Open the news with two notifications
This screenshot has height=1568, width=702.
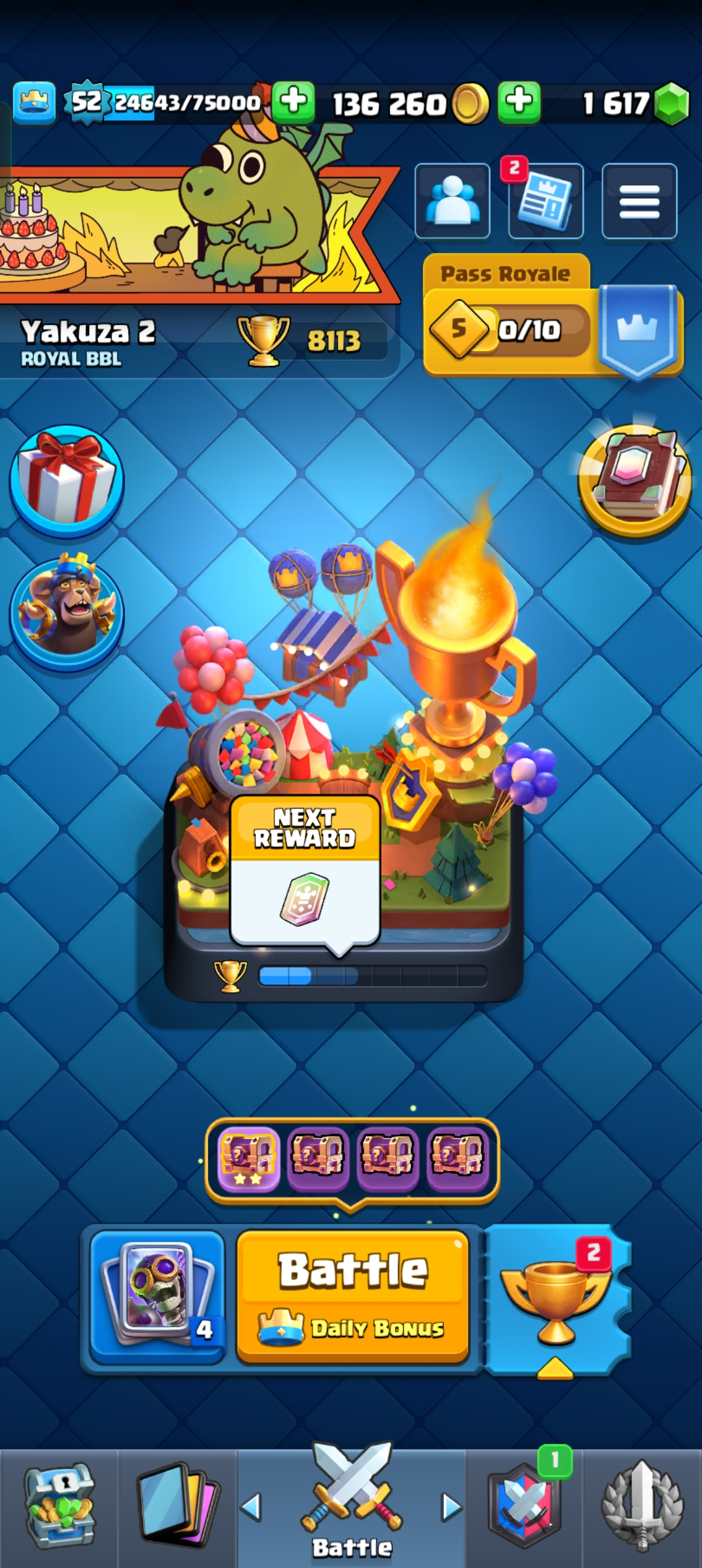coord(545,201)
